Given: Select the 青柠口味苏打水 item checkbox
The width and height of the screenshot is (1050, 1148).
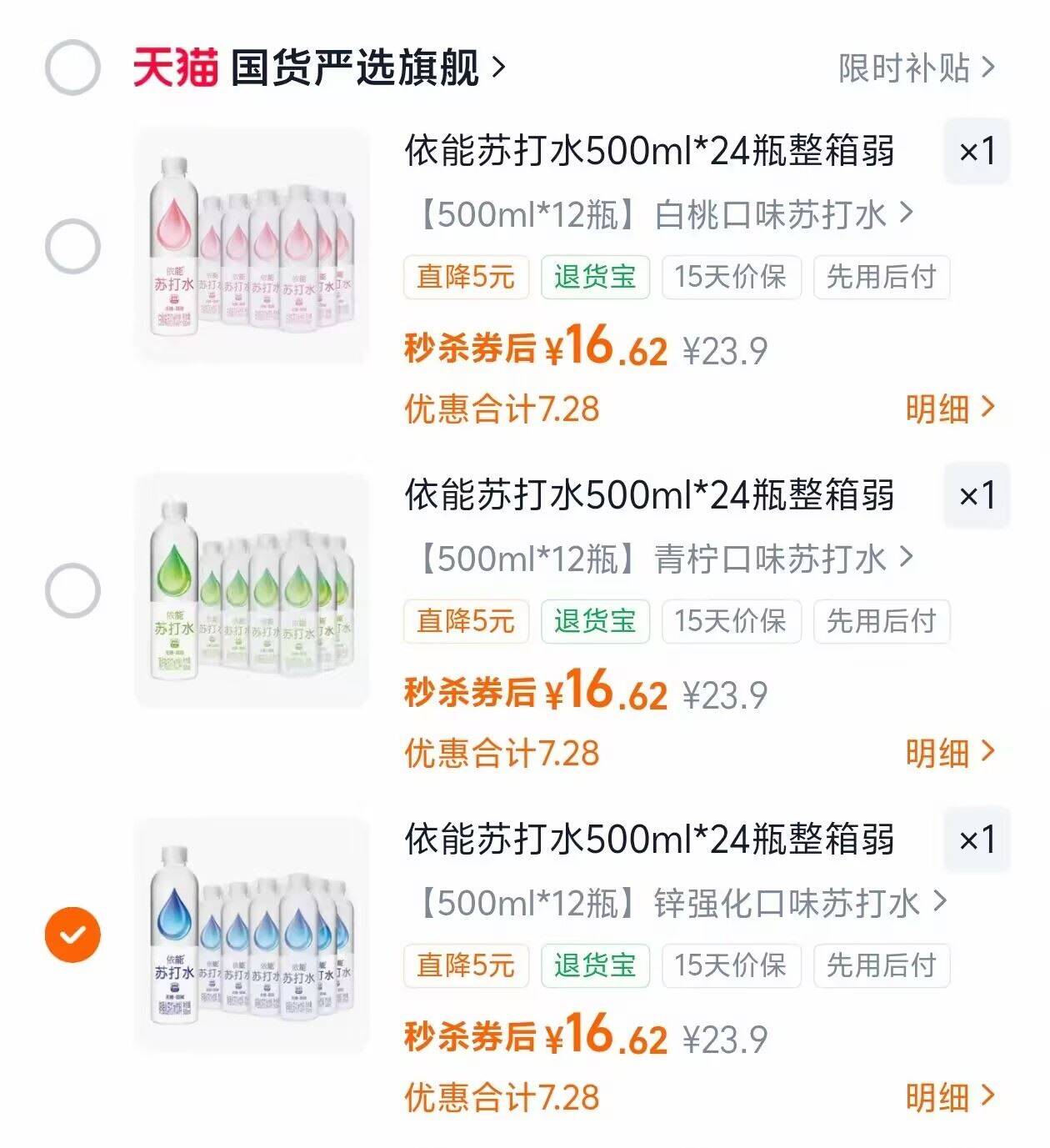Looking at the screenshot, I should point(72,590).
